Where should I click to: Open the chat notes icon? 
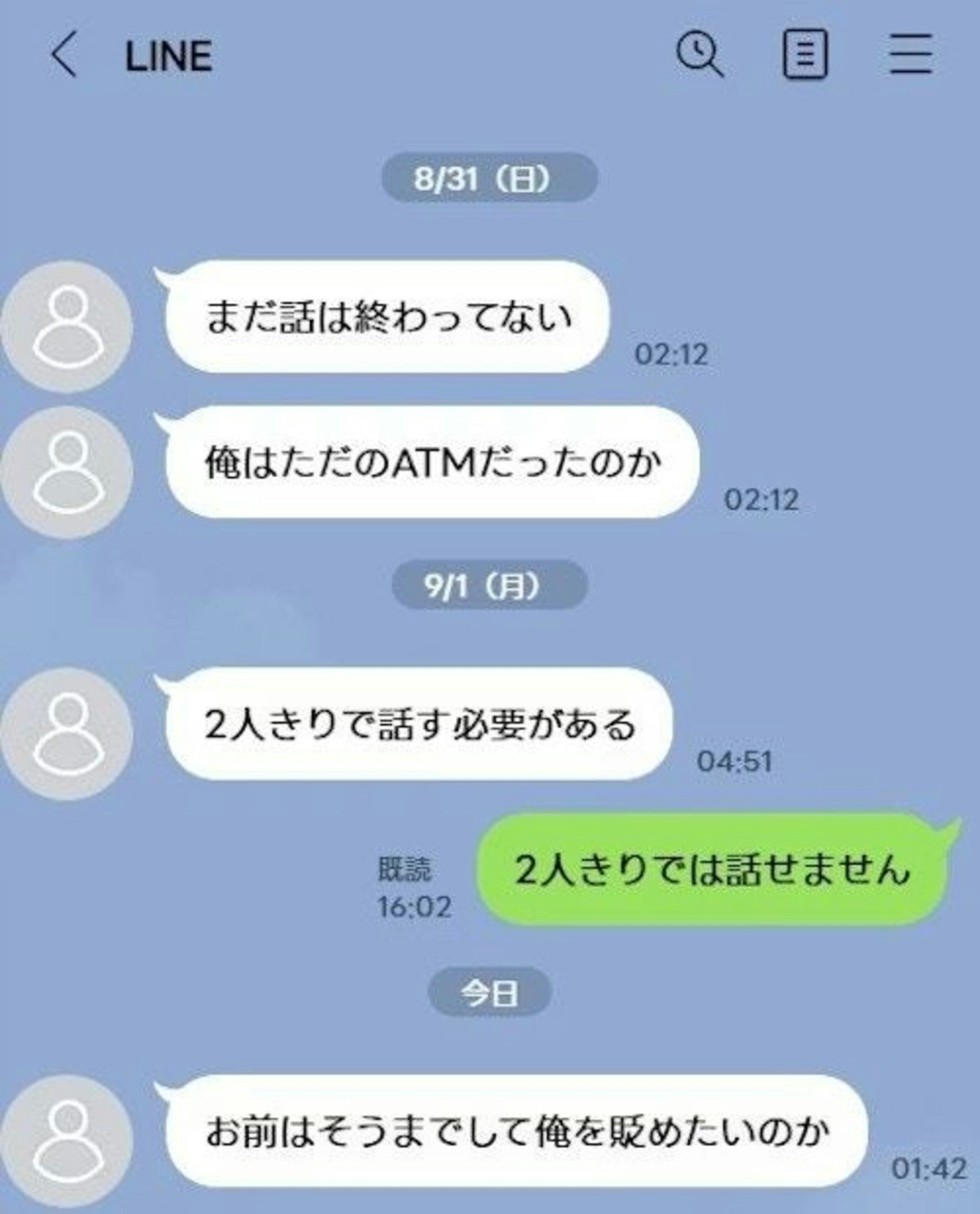[805, 55]
